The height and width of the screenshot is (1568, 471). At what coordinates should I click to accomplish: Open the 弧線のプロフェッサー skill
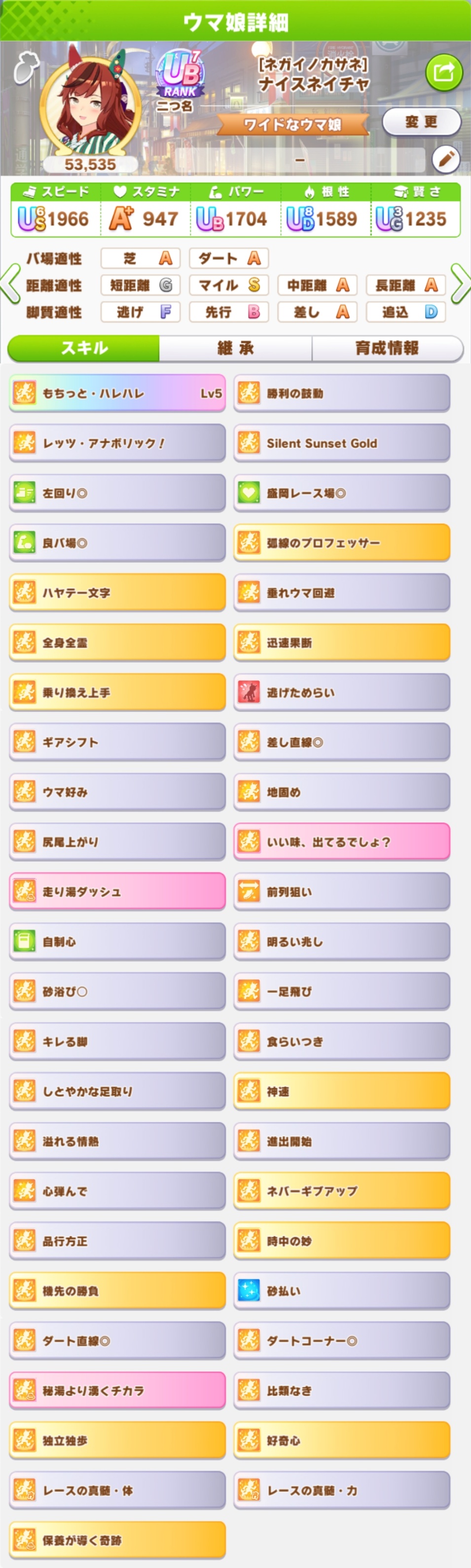pos(341,543)
